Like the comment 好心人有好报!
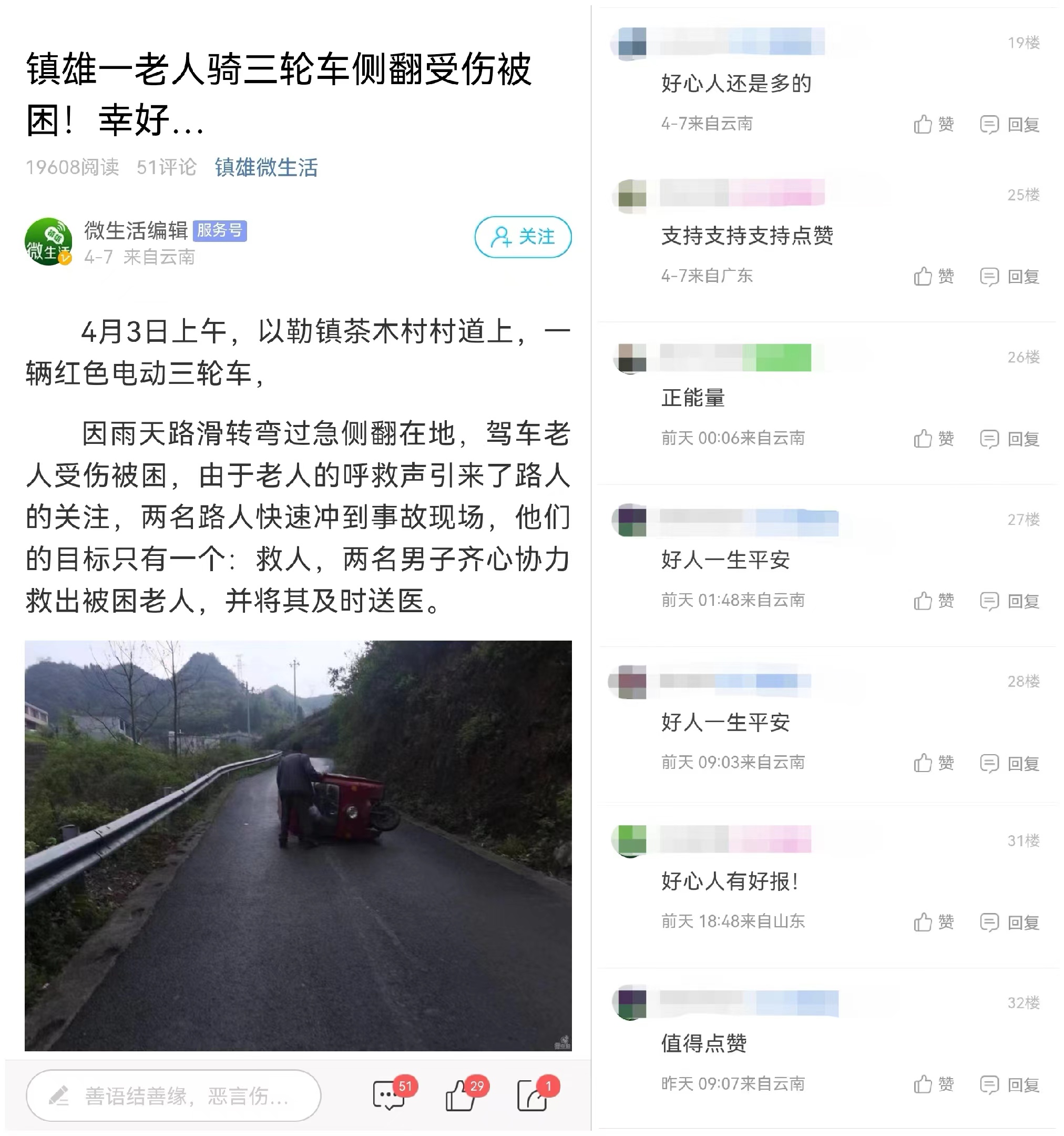This screenshot has height=1136, width=1064. tap(933, 922)
